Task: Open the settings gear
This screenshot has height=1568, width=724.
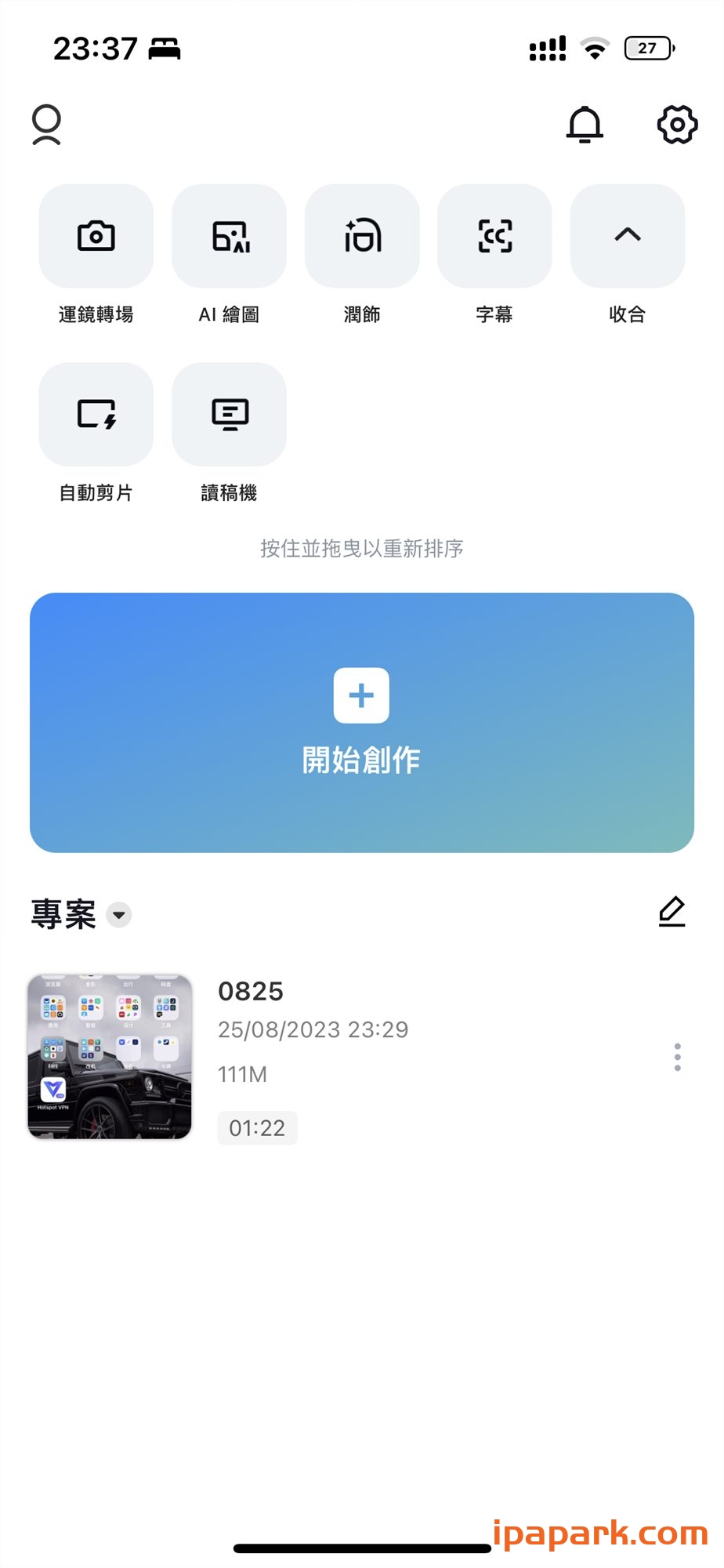Action: [x=677, y=125]
